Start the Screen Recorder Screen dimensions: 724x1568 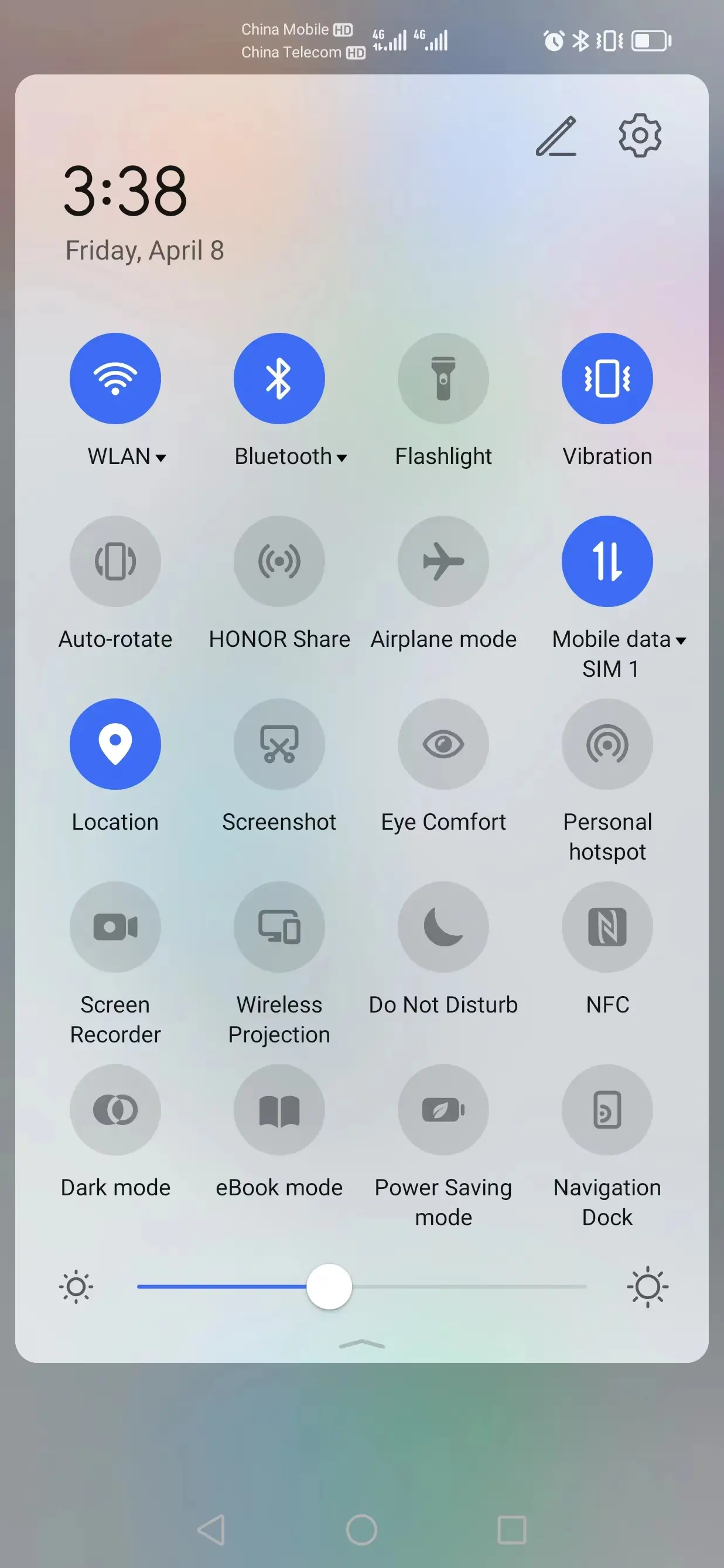(x=115, y=926)
